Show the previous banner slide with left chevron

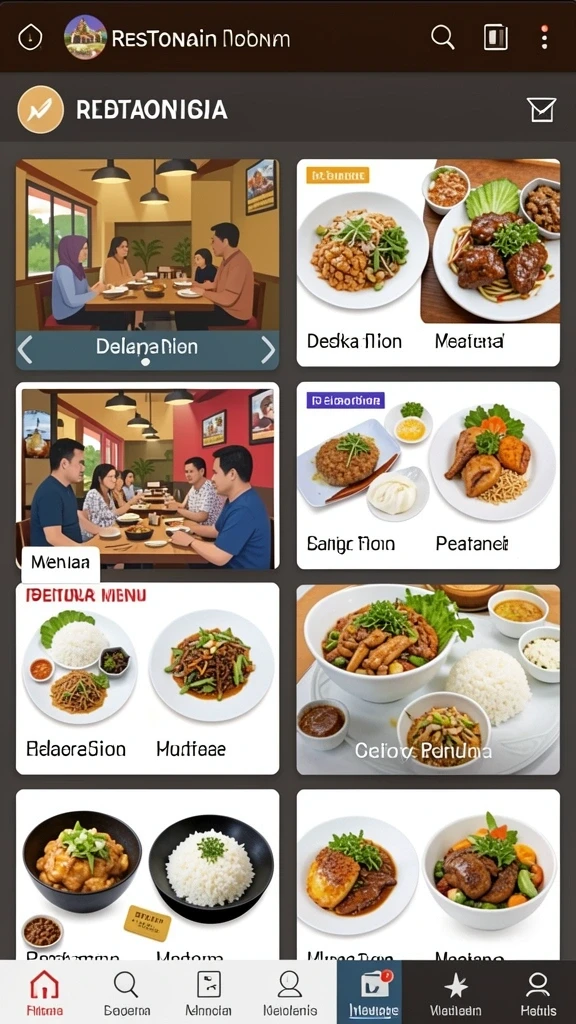tap(25, 350)
